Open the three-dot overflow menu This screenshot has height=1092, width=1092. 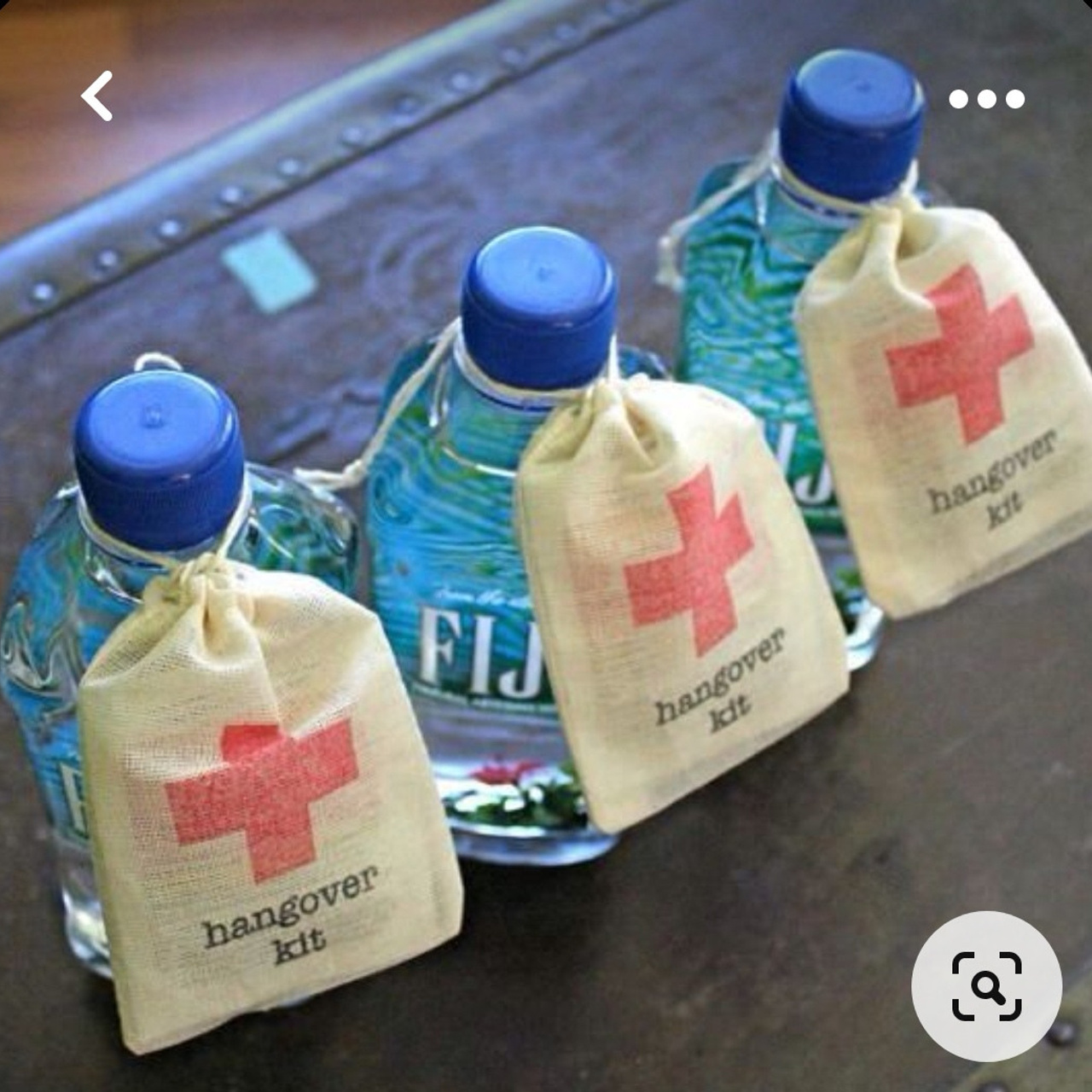(x=986, y=99)
